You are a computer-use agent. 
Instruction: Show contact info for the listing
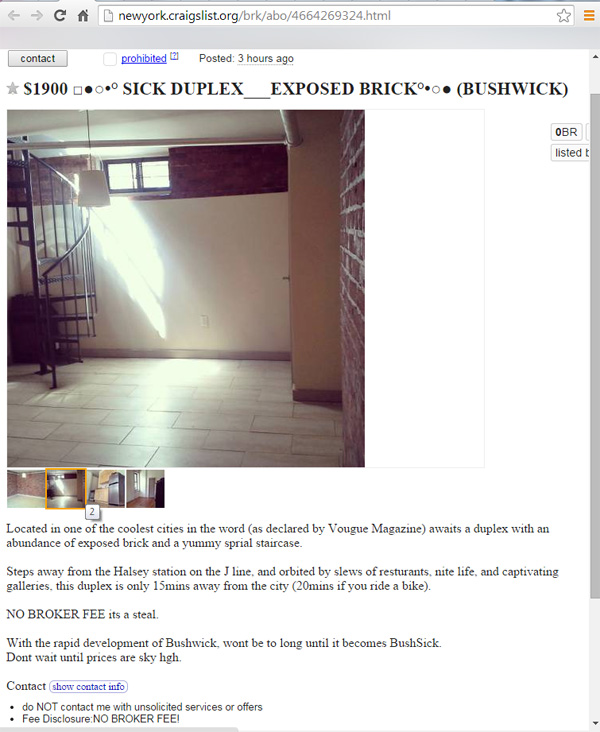point(88,687)
